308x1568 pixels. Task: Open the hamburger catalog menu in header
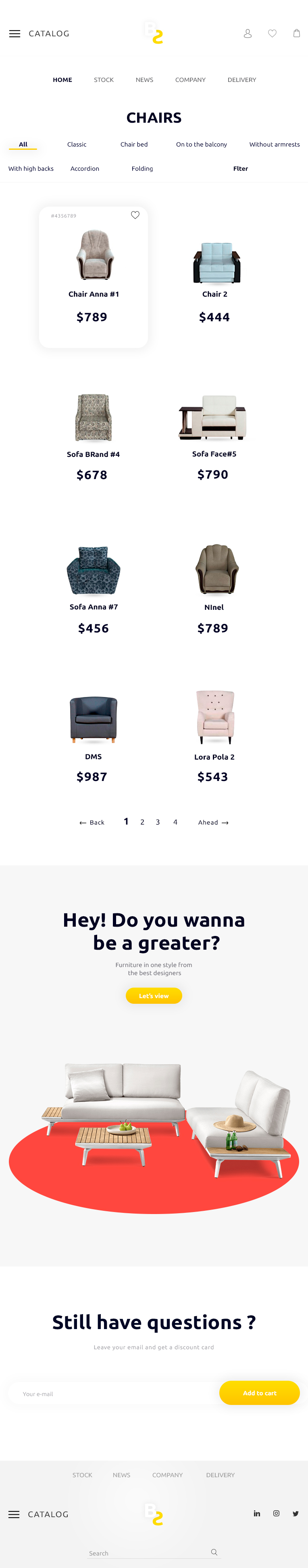pos(15,33)
